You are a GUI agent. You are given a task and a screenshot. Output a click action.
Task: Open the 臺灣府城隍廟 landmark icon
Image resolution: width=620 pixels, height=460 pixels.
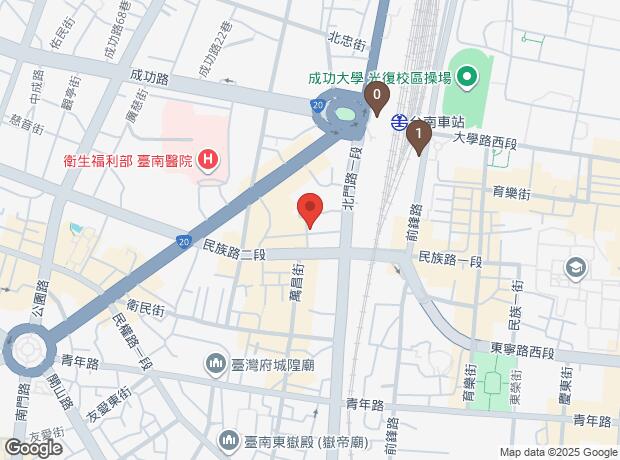[x=215, y=365]
